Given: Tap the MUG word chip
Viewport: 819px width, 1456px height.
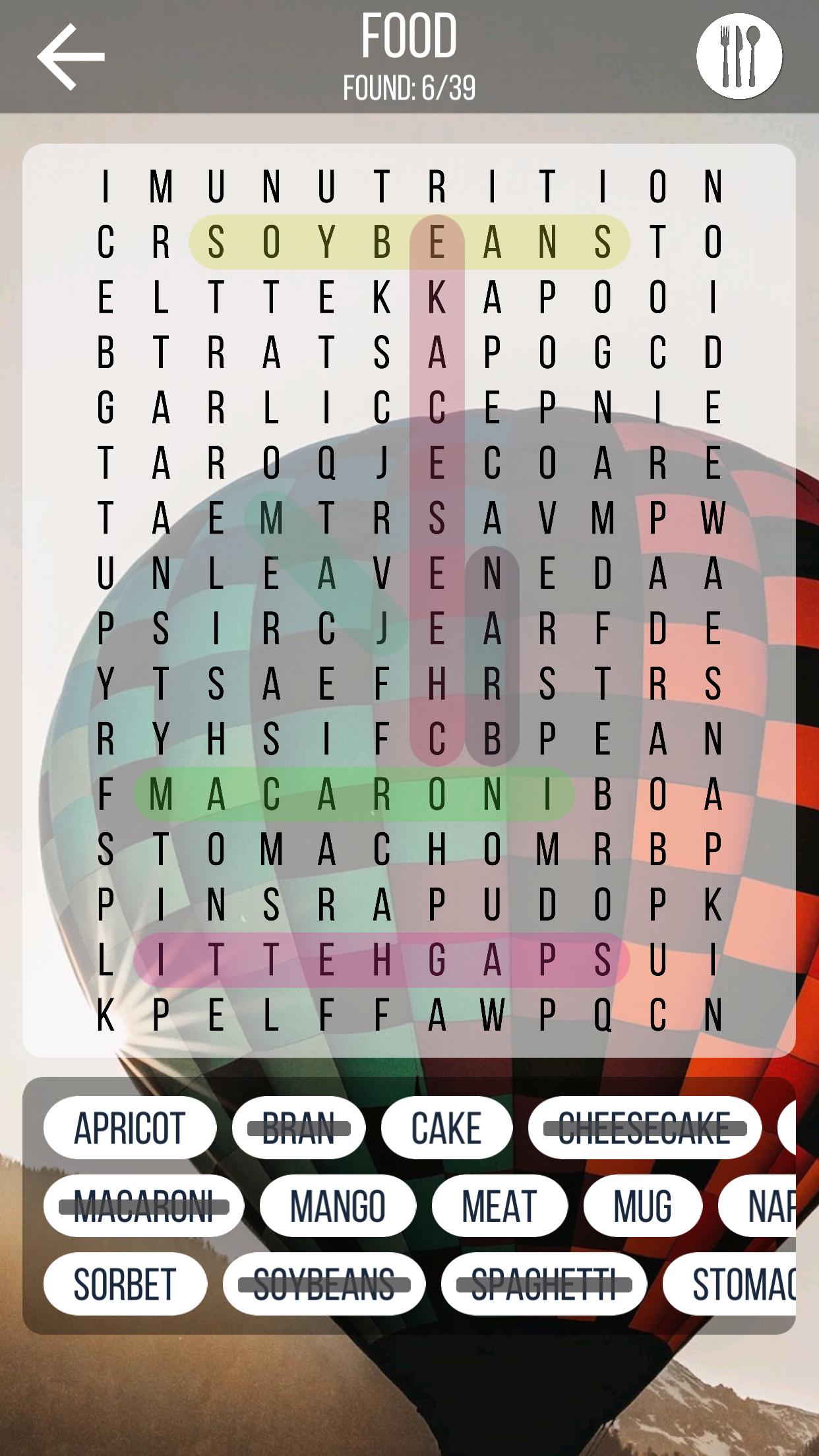Looking at the screenshot, I should click(x=642, y=1206).
